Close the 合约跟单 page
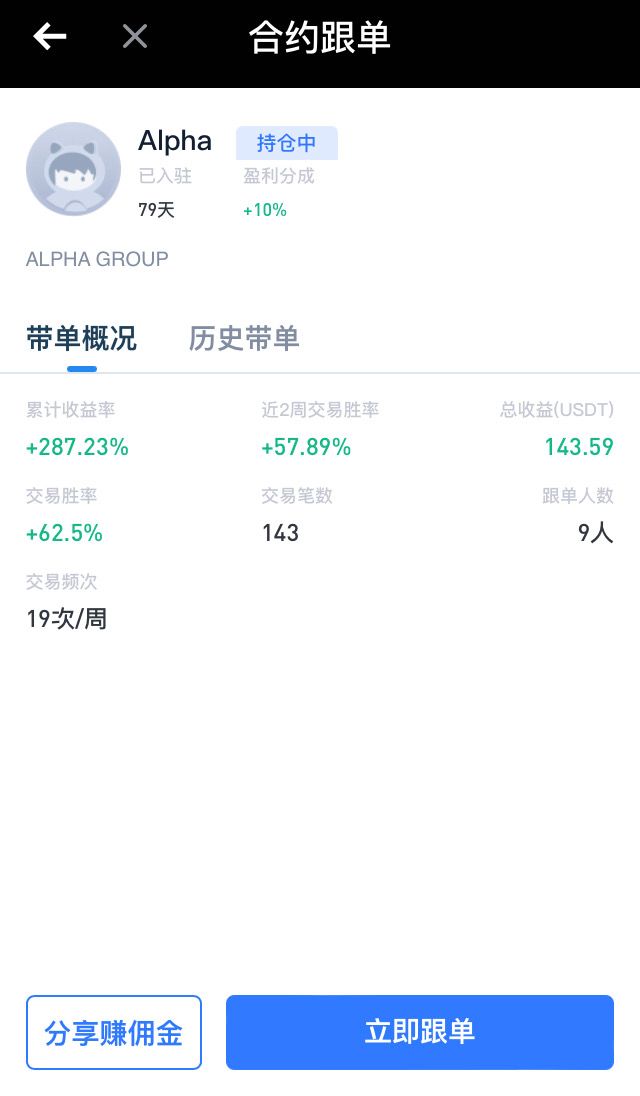 pyautogui.click(x=135, y=36)
